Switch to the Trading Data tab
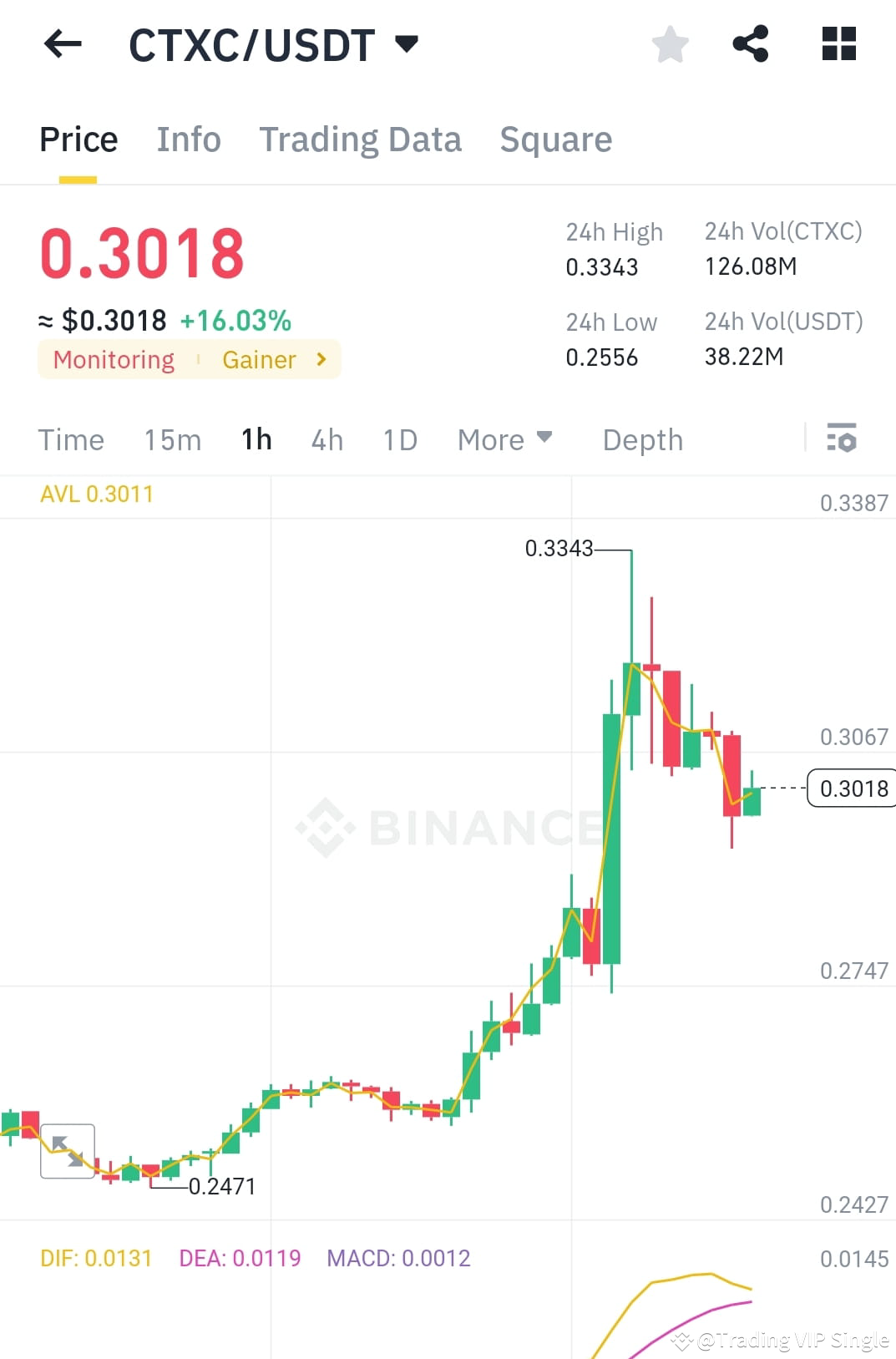The height and width of the screenshot is (1359, 896). pos(361,139)
